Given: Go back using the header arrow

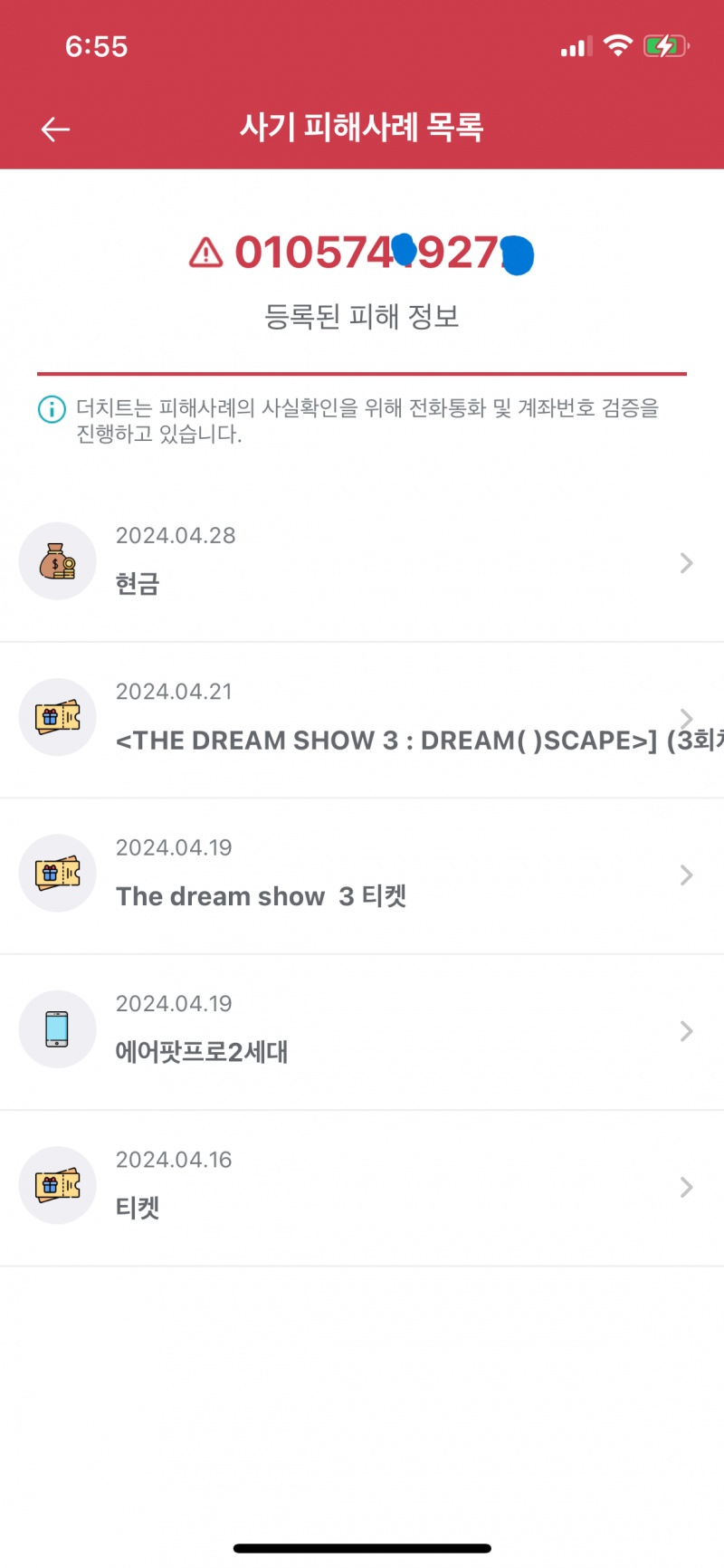Looking at the screenshot, I should pos(55,129).
